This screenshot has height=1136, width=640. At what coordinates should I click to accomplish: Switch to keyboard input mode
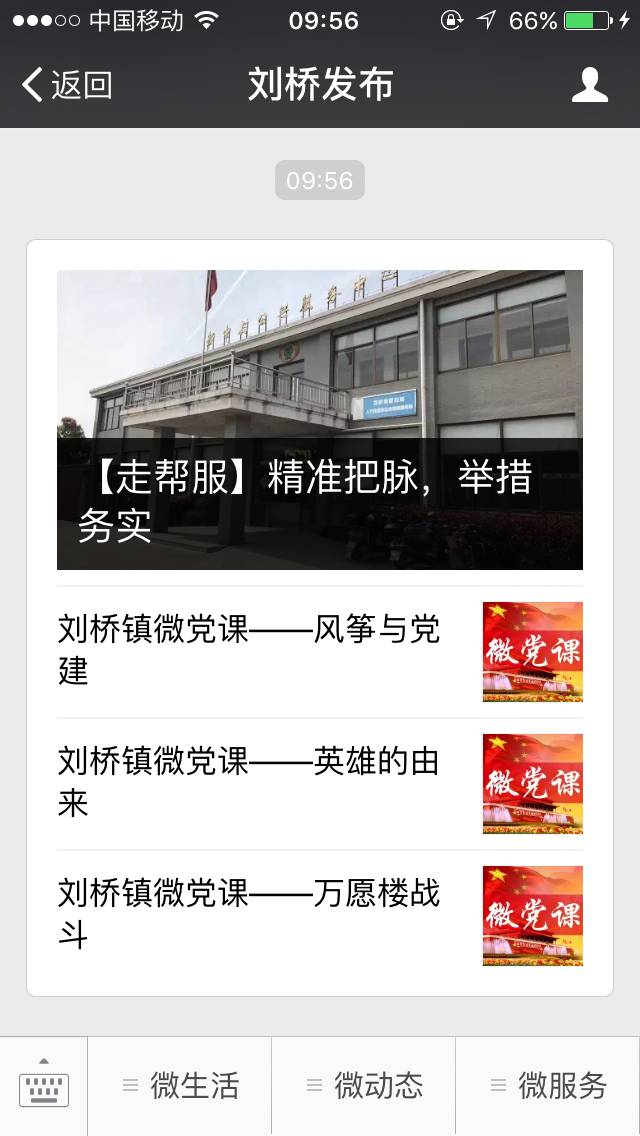44,1086
